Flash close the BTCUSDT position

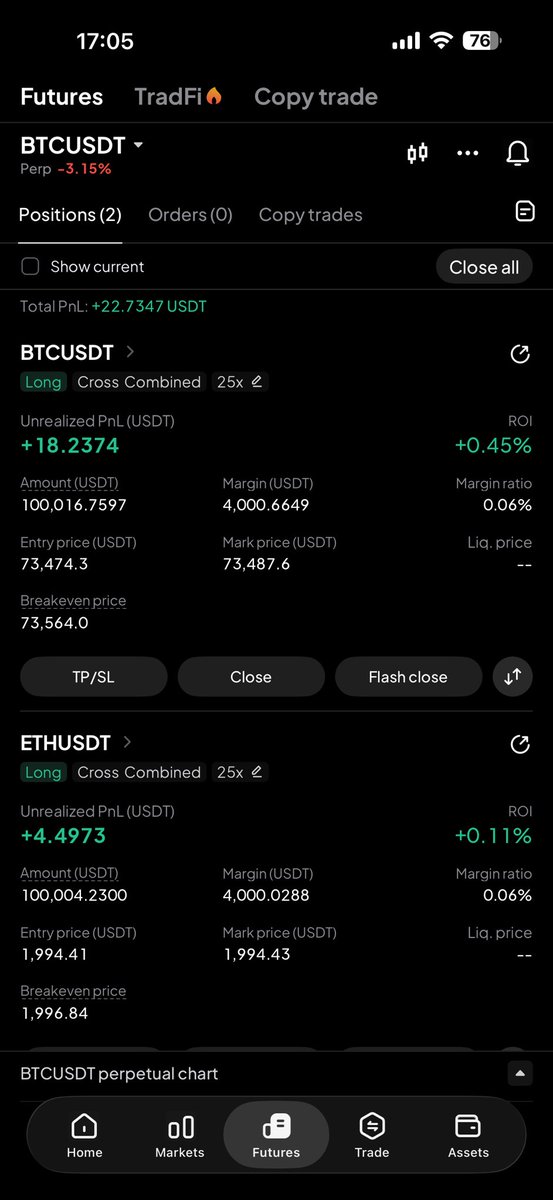[x=408, y=677]
